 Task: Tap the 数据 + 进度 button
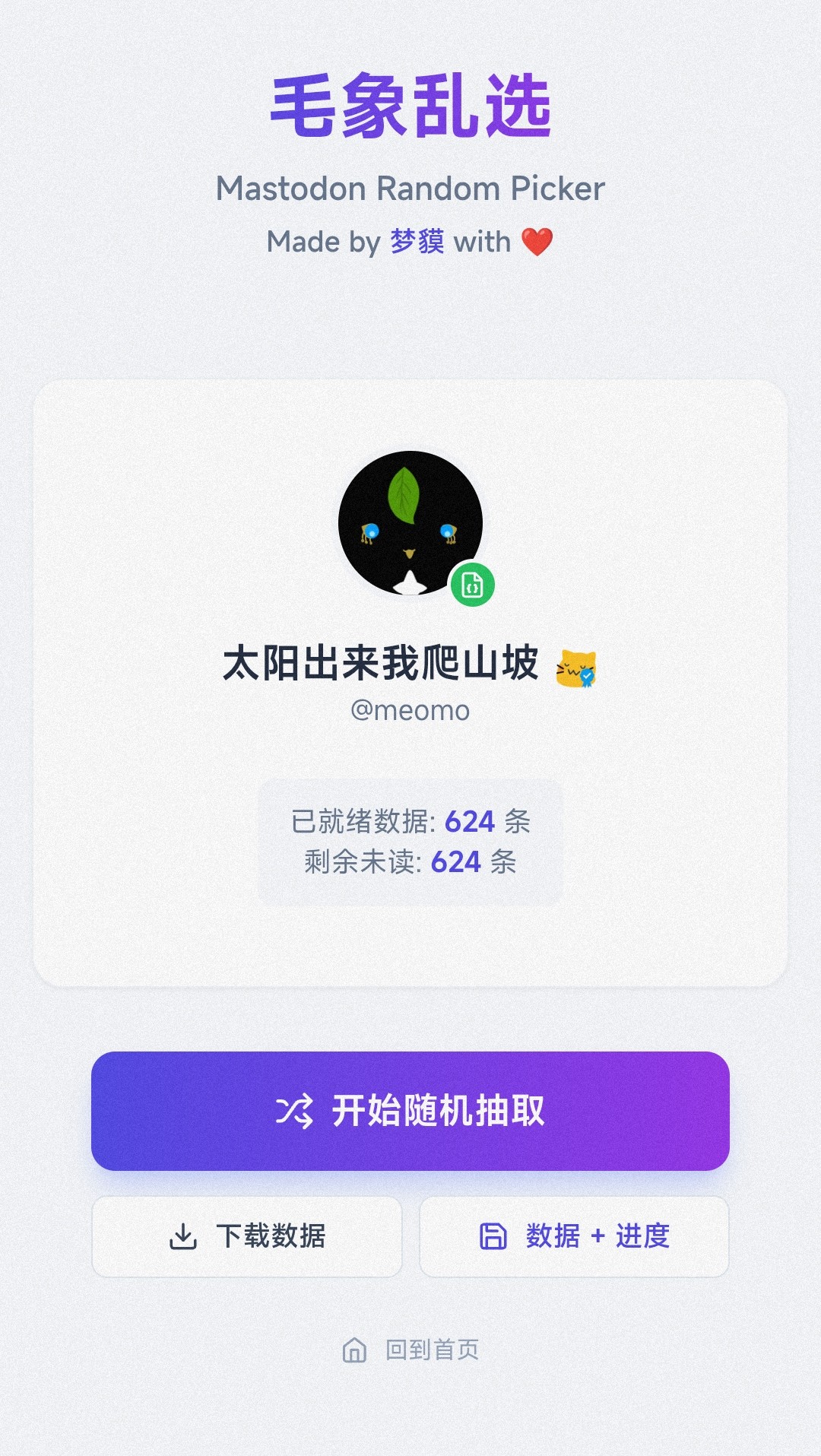click(x=574, y=1236)
